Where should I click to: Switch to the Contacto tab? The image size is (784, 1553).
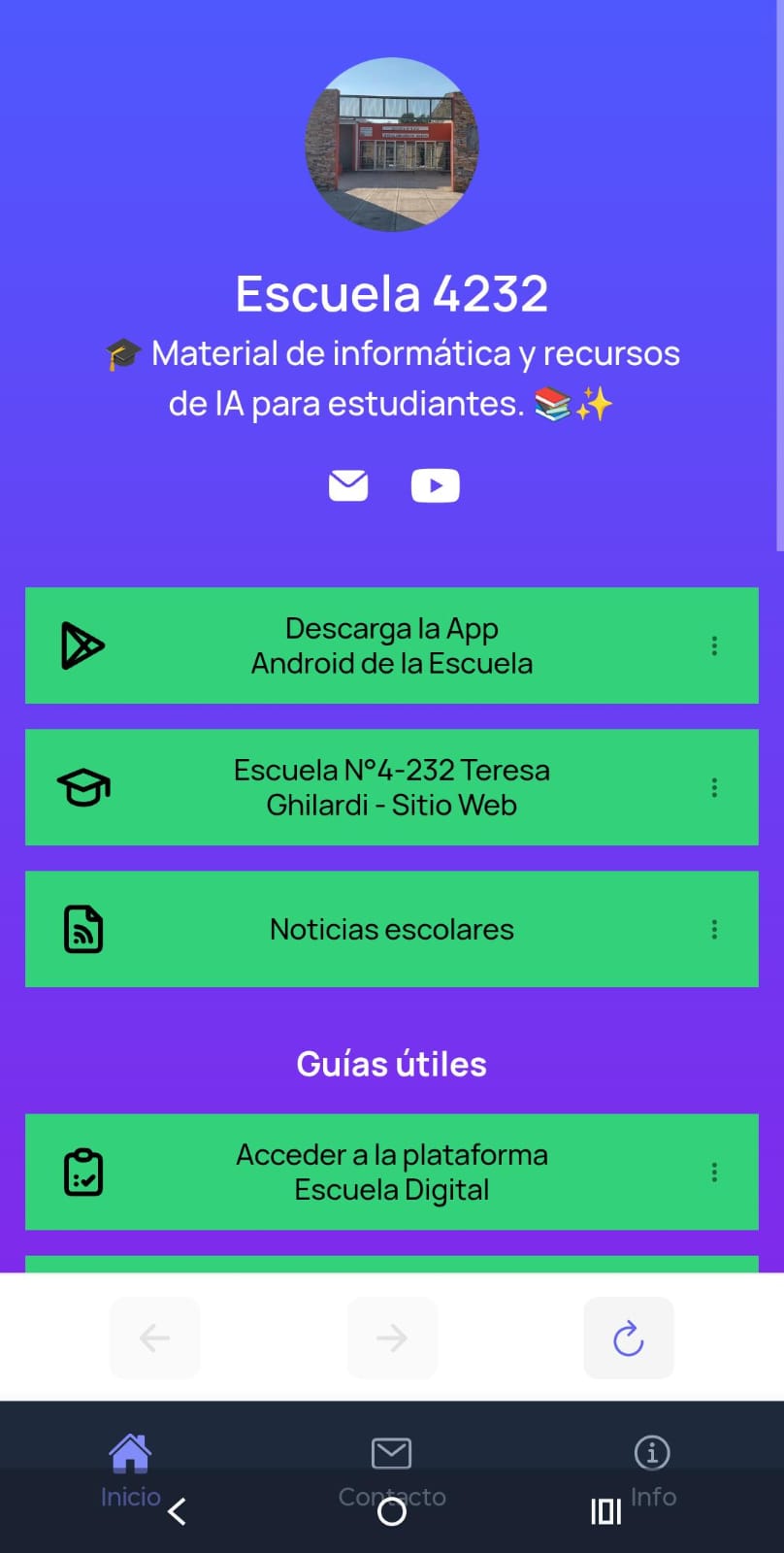(x=391, y=1456)
